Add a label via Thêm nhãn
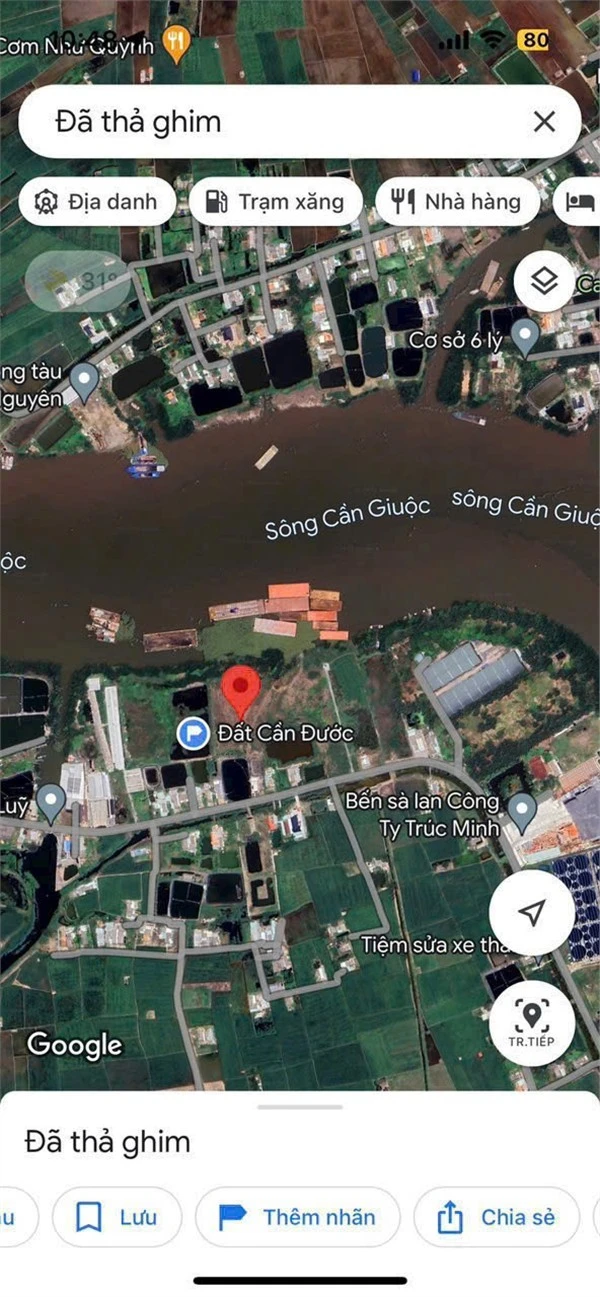This screenshot has width=600, height=1297. [x=298, y=1217]
